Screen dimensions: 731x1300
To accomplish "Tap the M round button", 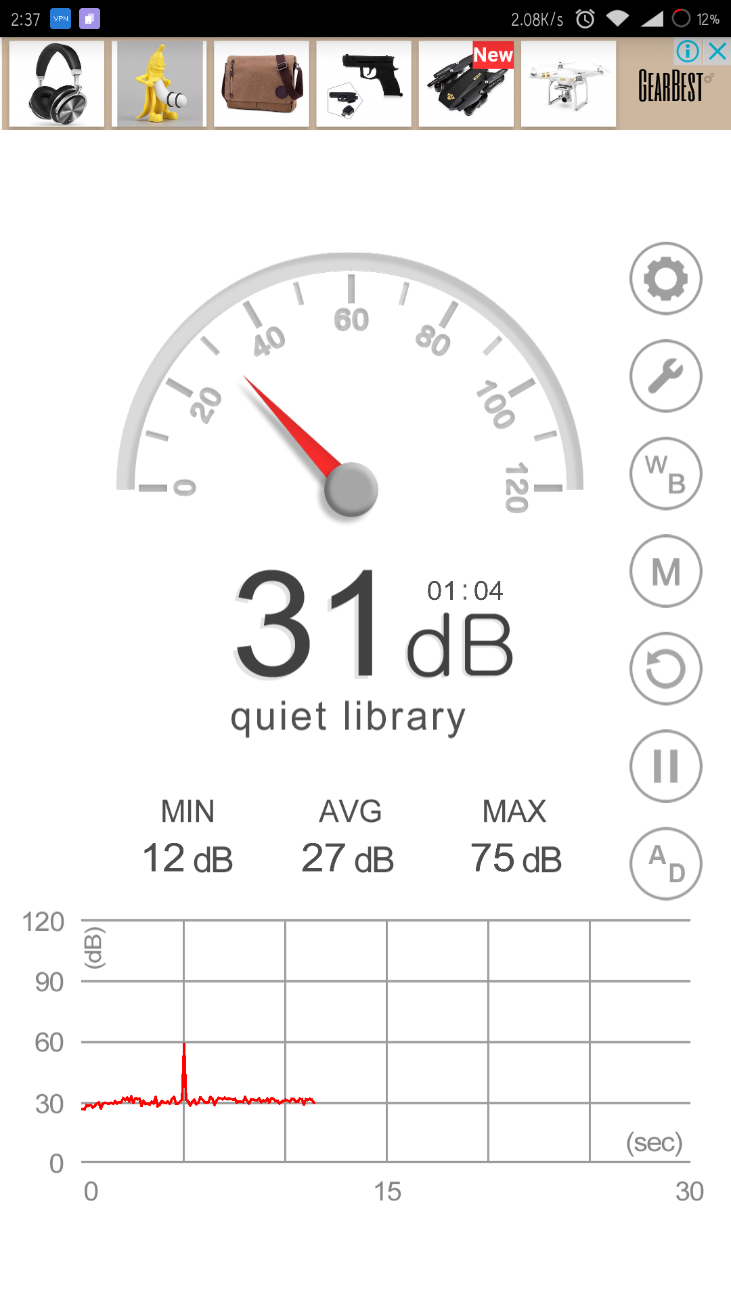I will [666, 571].
